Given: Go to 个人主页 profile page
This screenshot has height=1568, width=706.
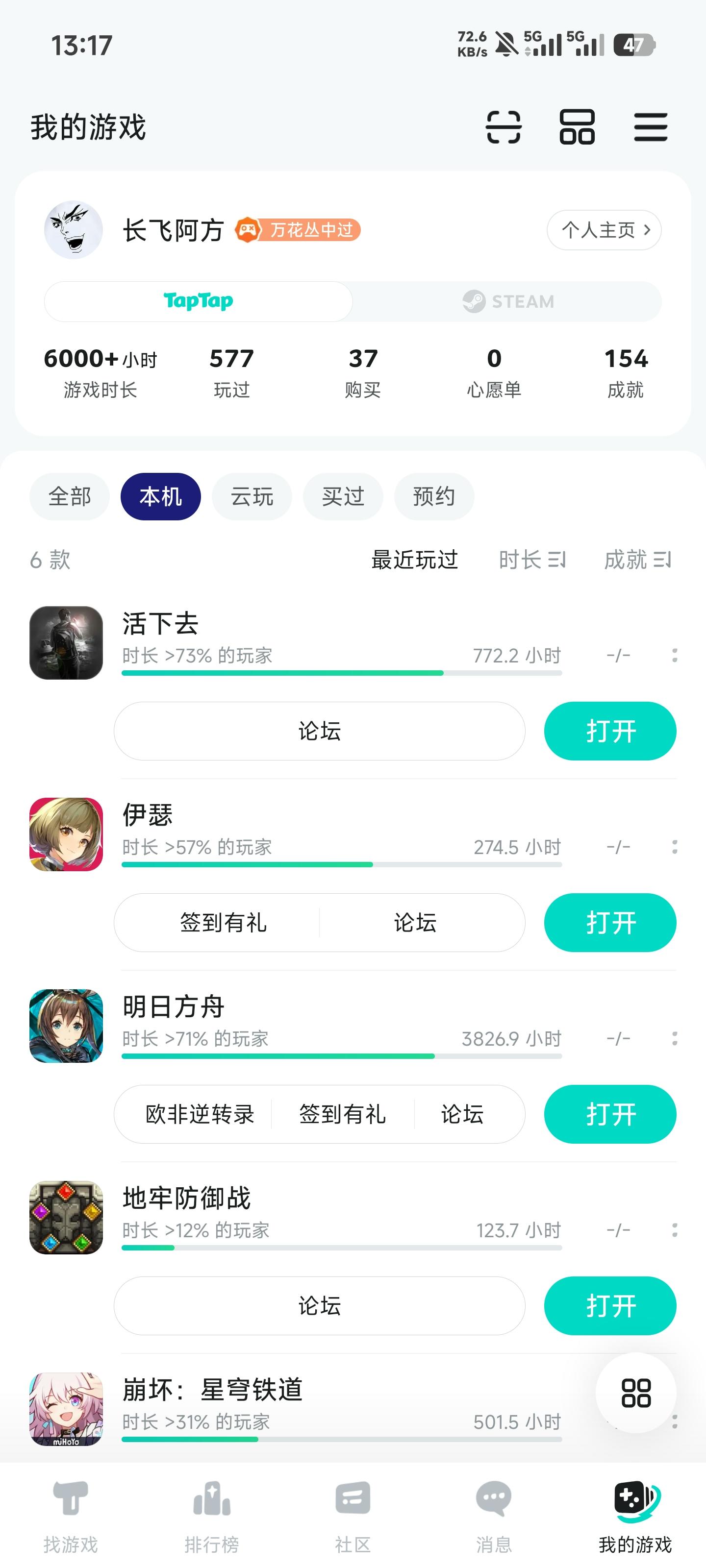Looking at the screenshot, I should coord(604,230).
